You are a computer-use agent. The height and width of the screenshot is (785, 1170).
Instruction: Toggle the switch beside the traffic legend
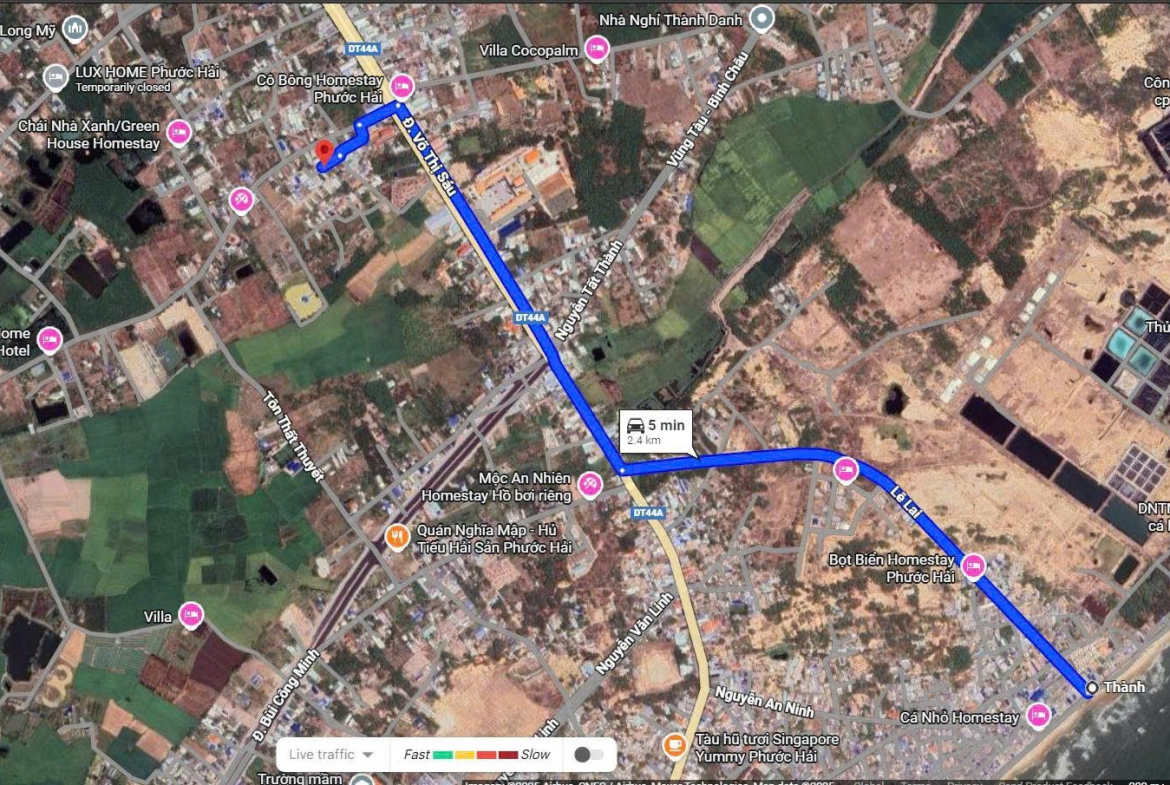(x=587, y=755)
